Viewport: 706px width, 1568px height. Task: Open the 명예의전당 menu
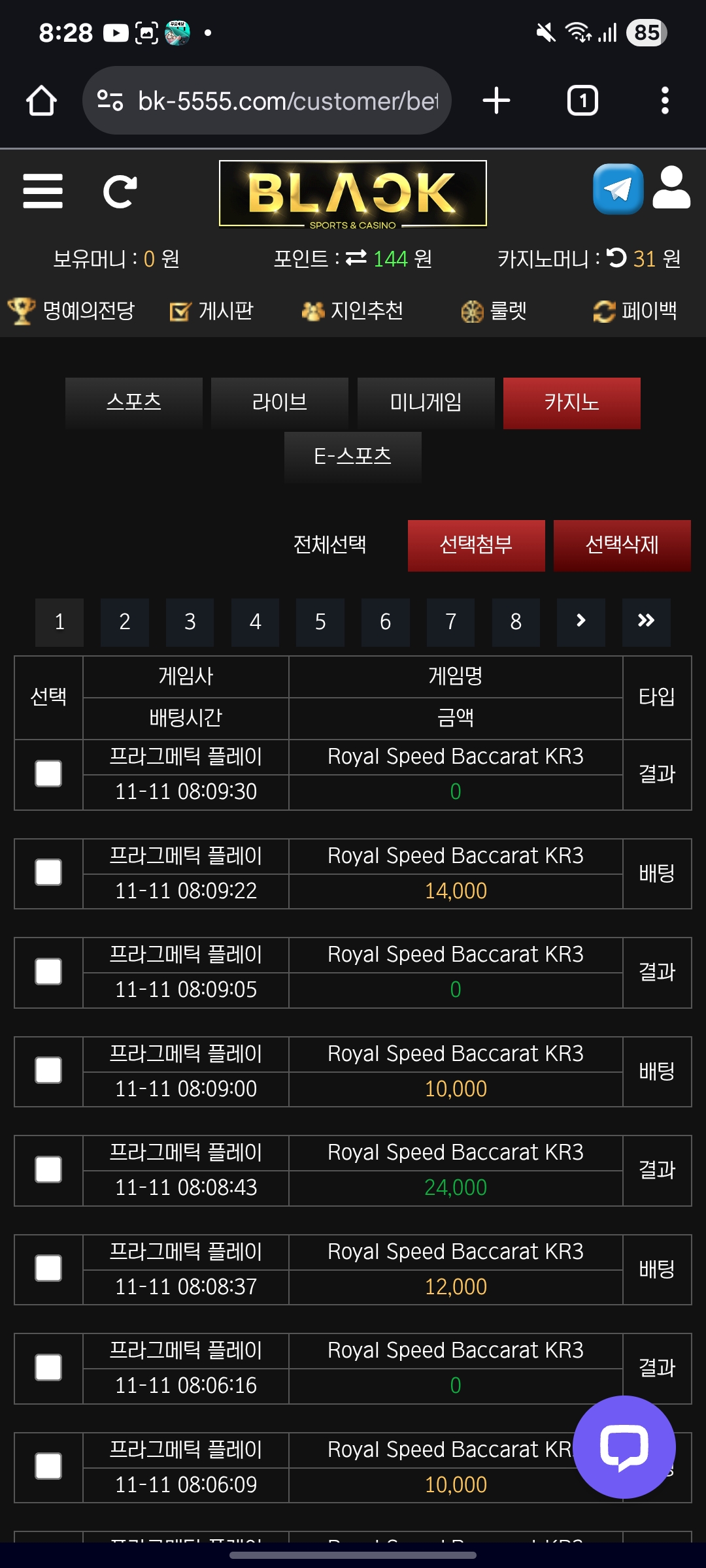coord(72,311)
